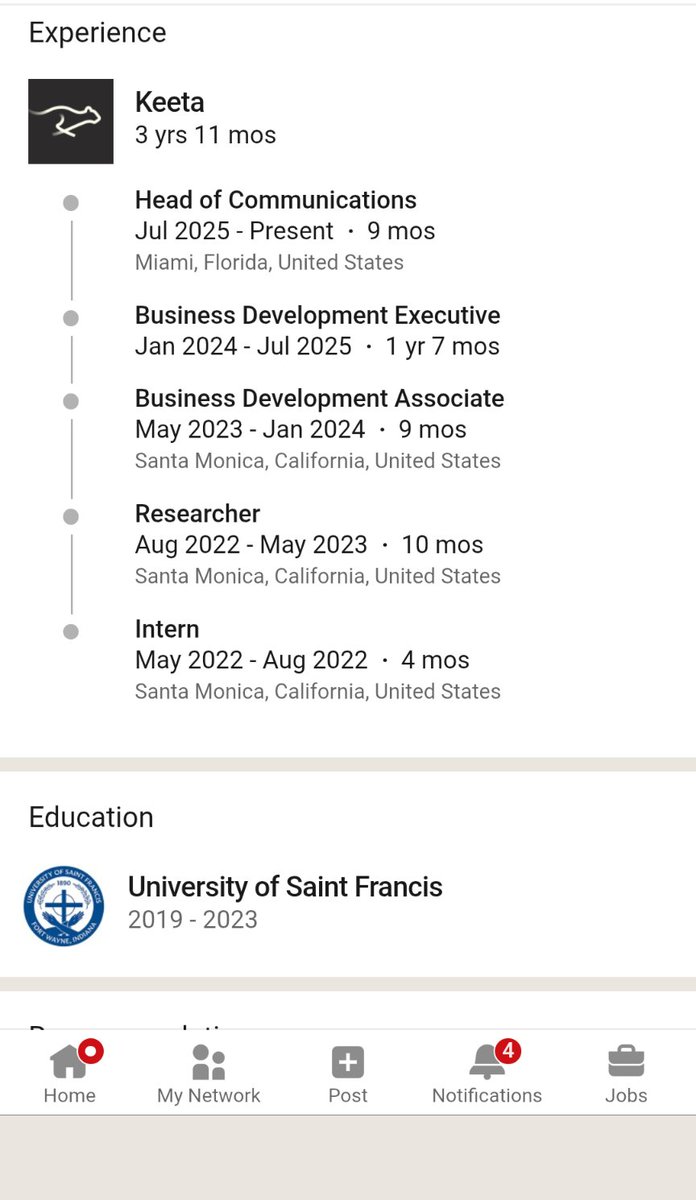
Task: Go to the Home tab
Action: 69,1073
